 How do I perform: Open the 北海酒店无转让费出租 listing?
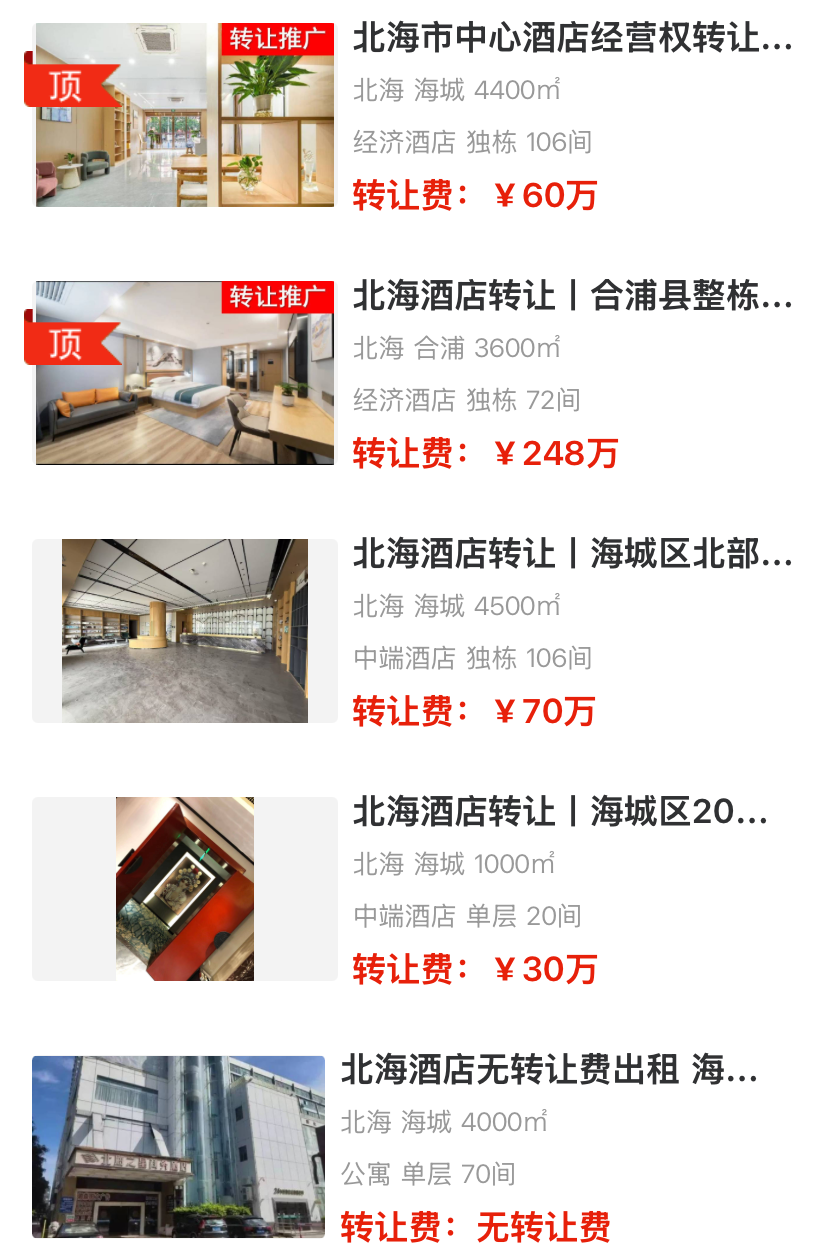tap(550, 1070)
